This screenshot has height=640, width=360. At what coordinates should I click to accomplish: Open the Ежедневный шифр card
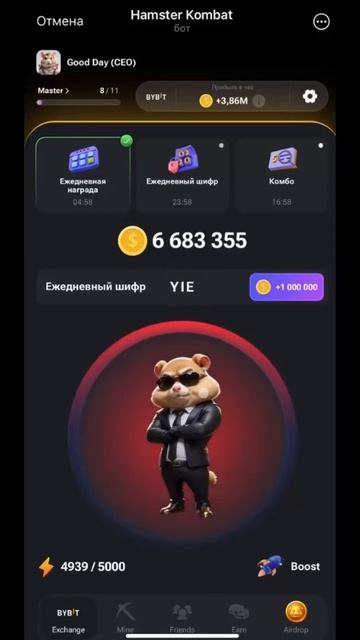[x=182, y=175]
